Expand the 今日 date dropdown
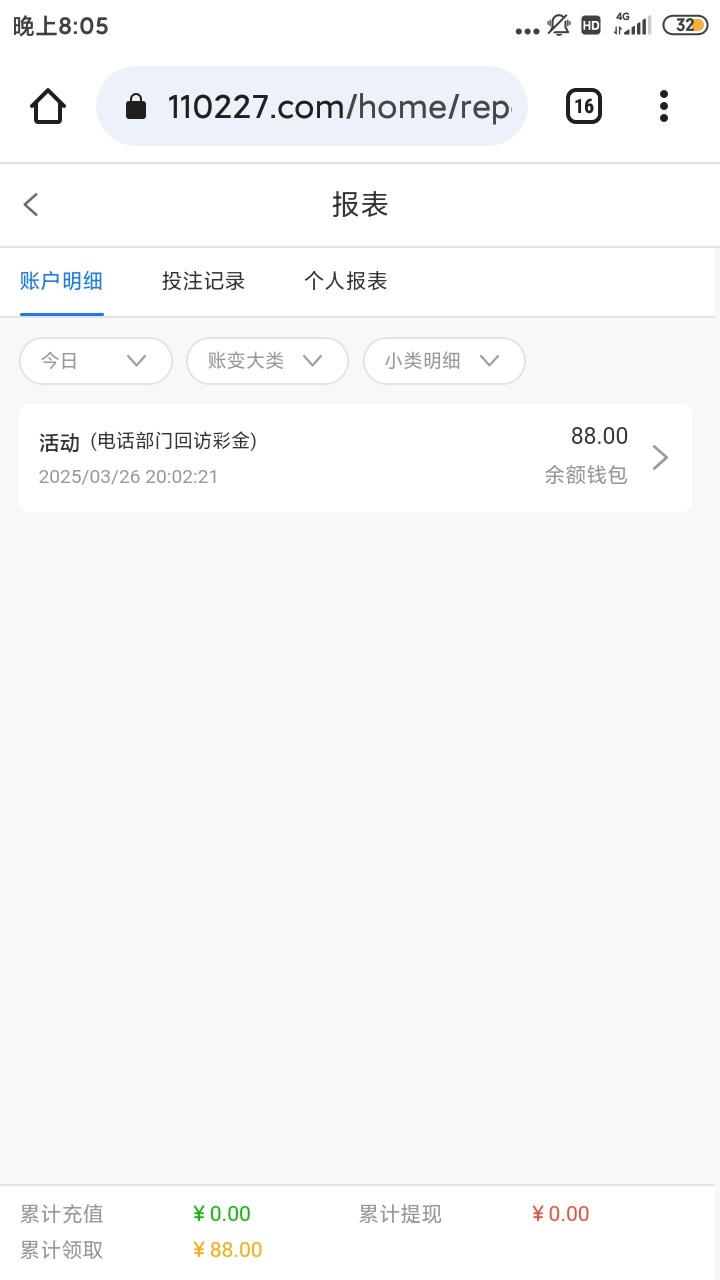Viewport: 720px width, 1280px height. click(x=95, y=361)
